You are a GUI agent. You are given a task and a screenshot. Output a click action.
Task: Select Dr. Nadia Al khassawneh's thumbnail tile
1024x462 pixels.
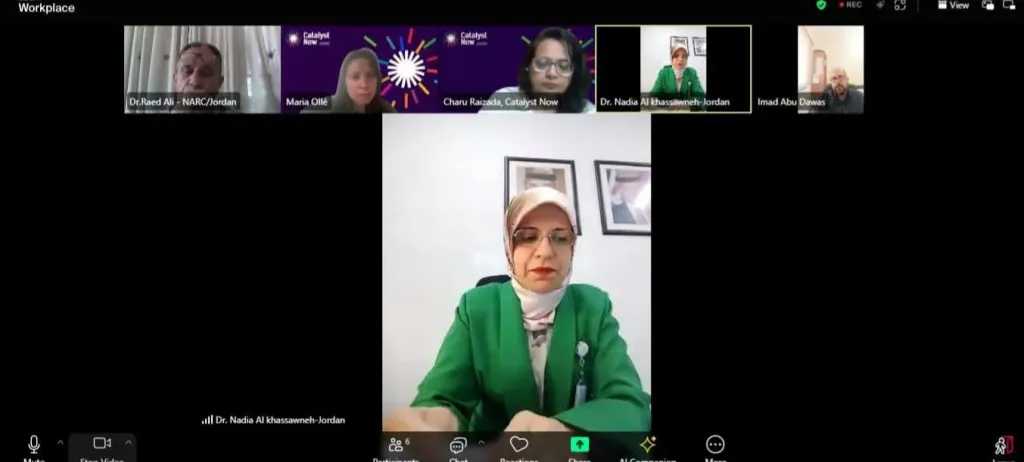pos(673,69)
